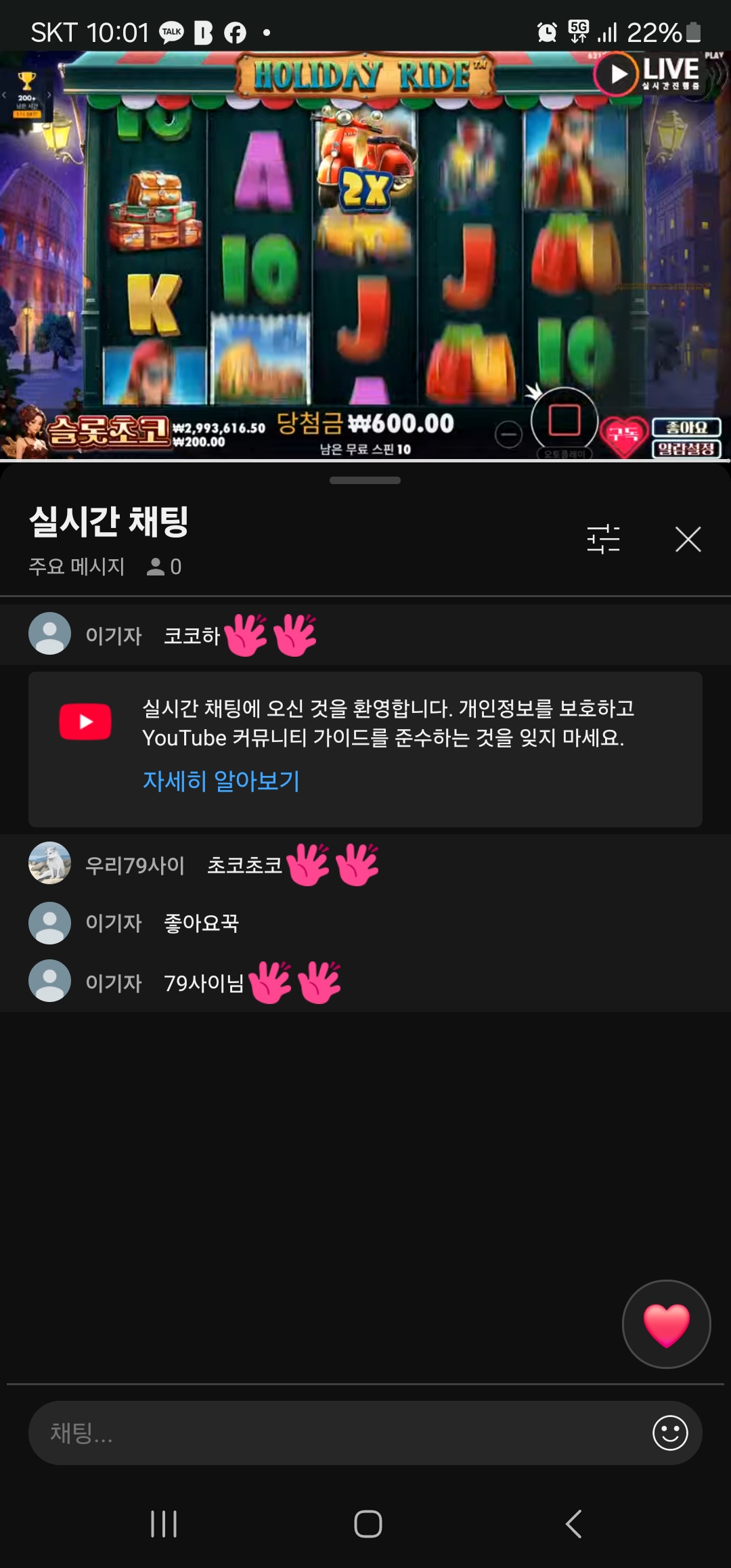Go back using system back button
This screenshot has width=731, height=1568.
pyautogui.click(x=573, y=1524)
